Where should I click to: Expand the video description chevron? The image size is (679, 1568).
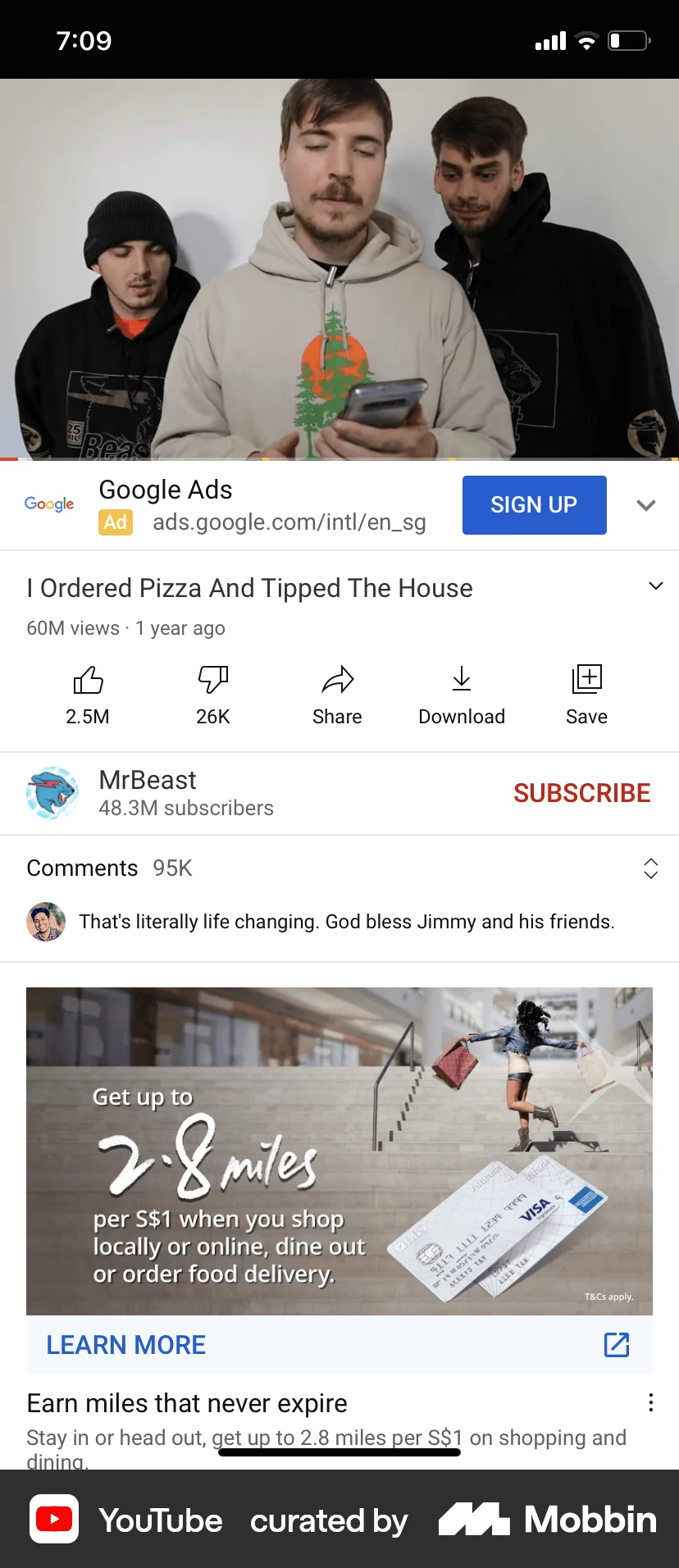pos(654,586)
